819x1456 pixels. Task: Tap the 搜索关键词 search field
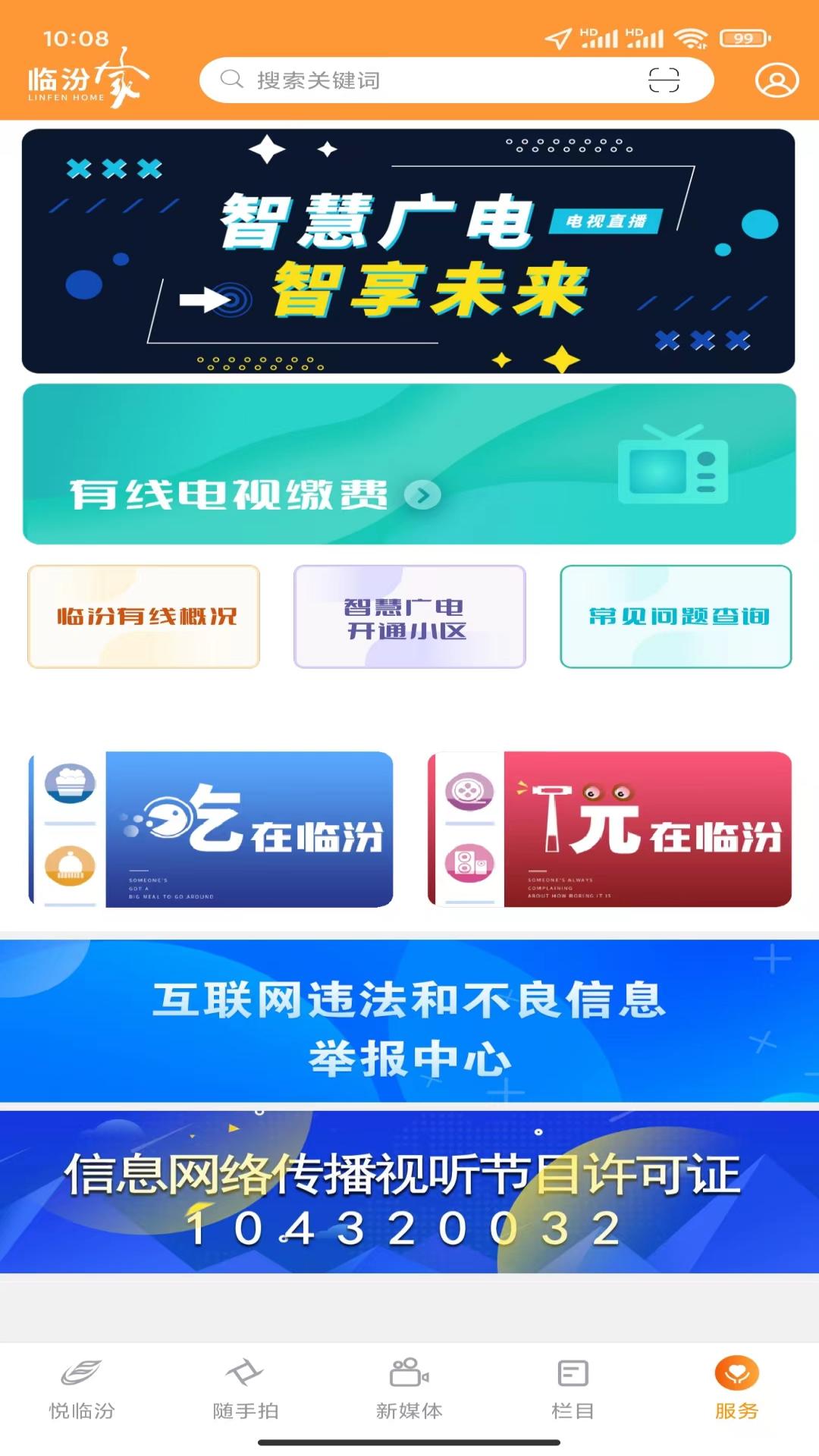click(x=425, y=80)
